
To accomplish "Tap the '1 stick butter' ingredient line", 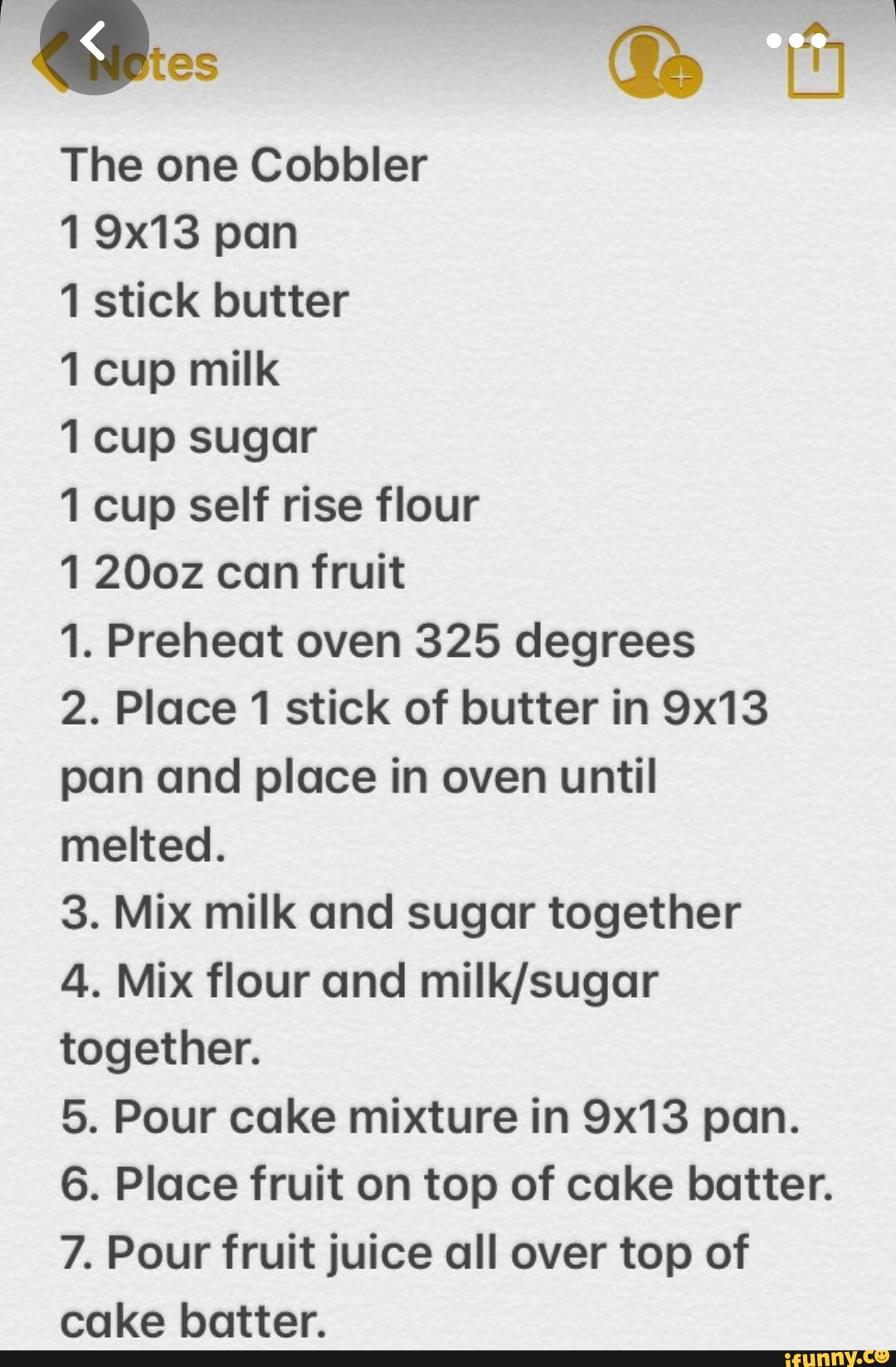I will point(203,301).
